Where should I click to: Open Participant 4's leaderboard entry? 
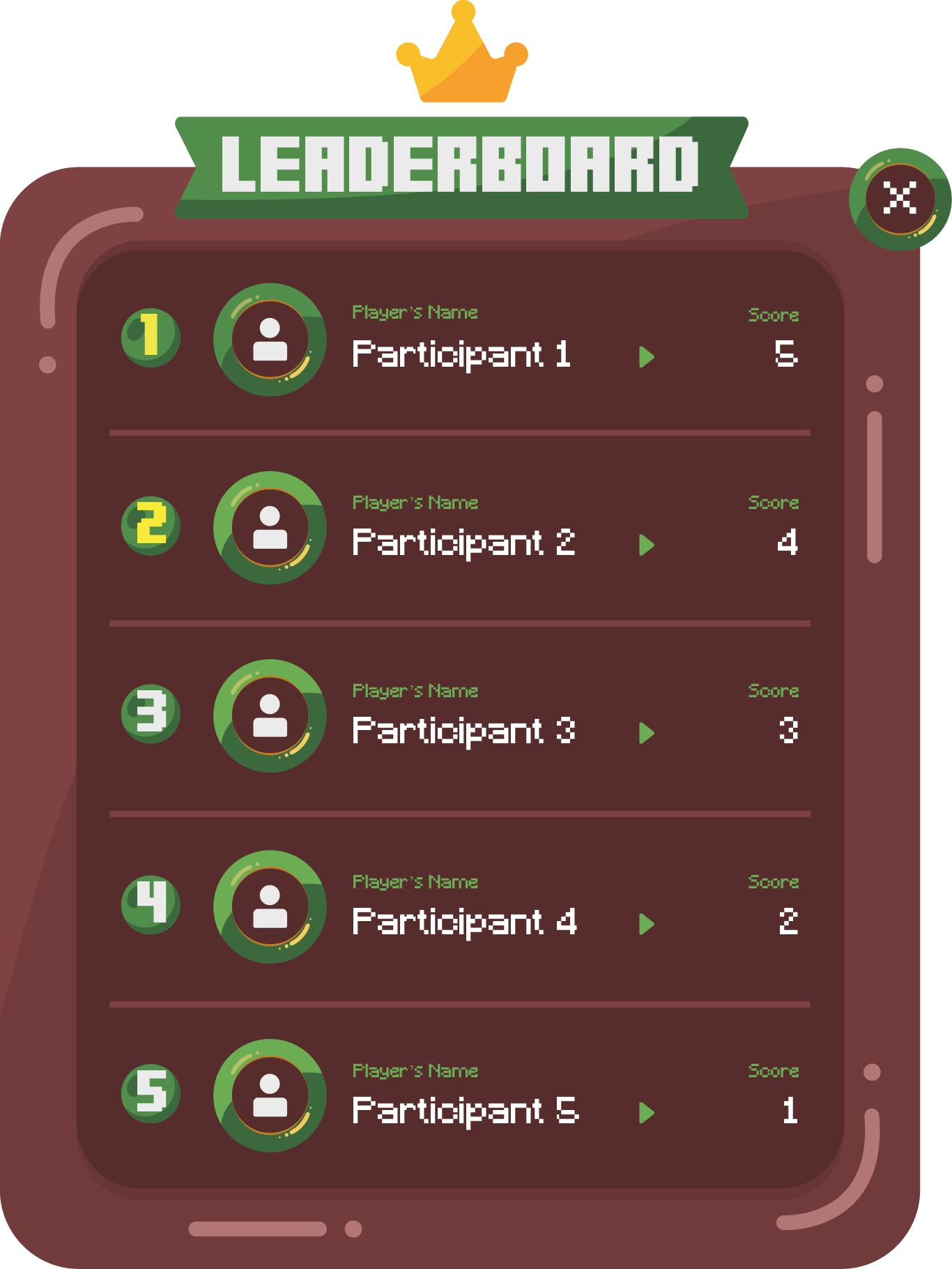[x=647, y=925]
